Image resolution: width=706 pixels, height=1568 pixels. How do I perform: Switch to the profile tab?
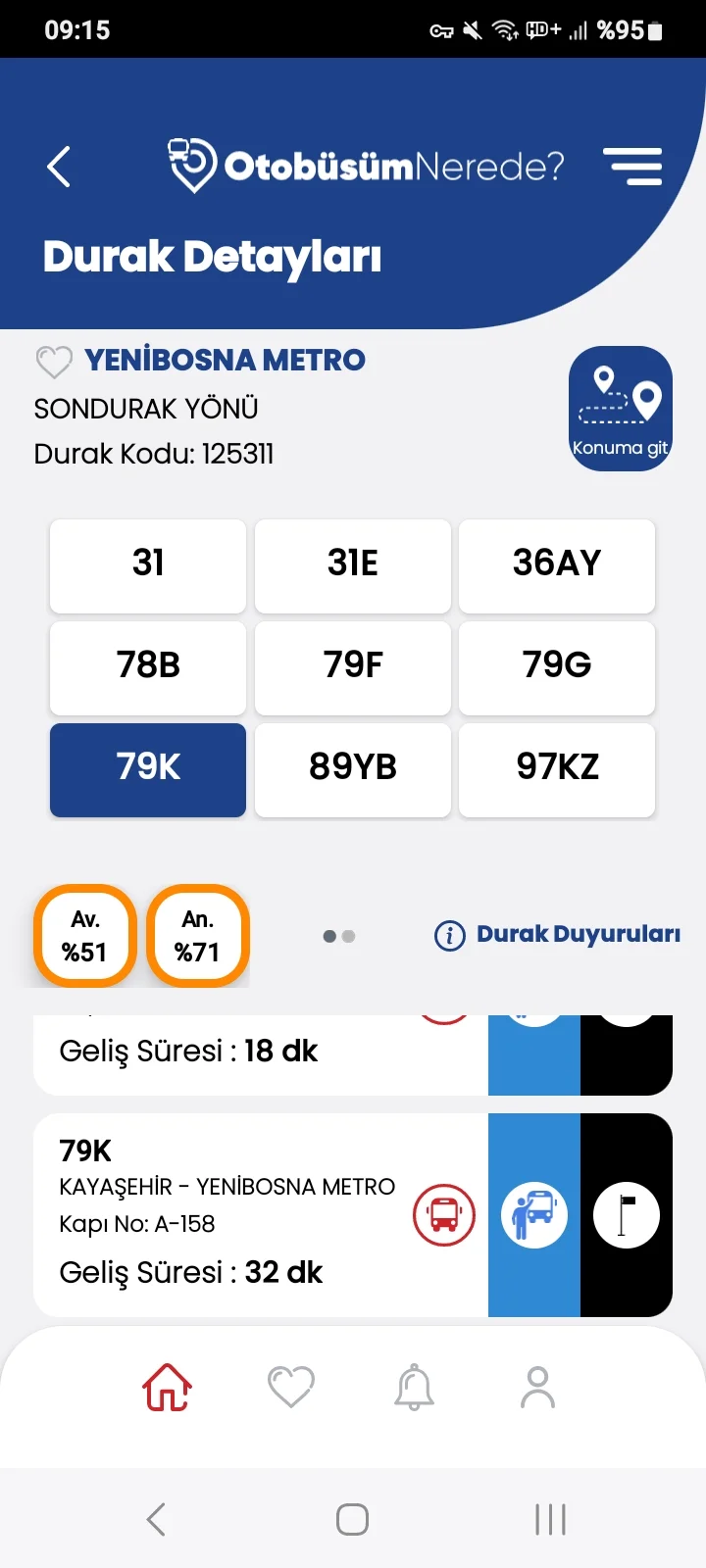pos(537,1387)
